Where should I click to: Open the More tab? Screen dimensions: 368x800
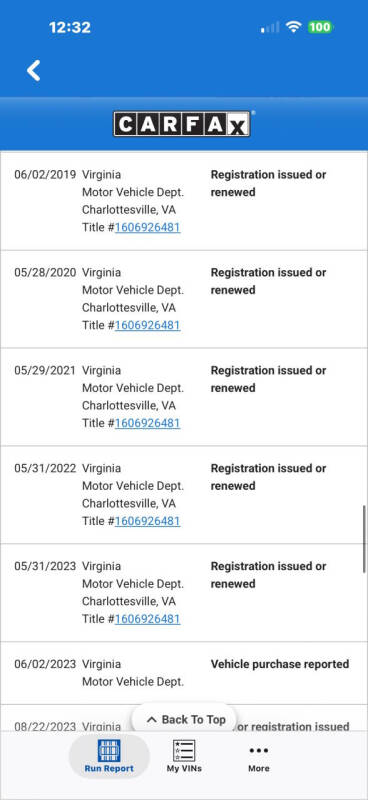[259, 756]
